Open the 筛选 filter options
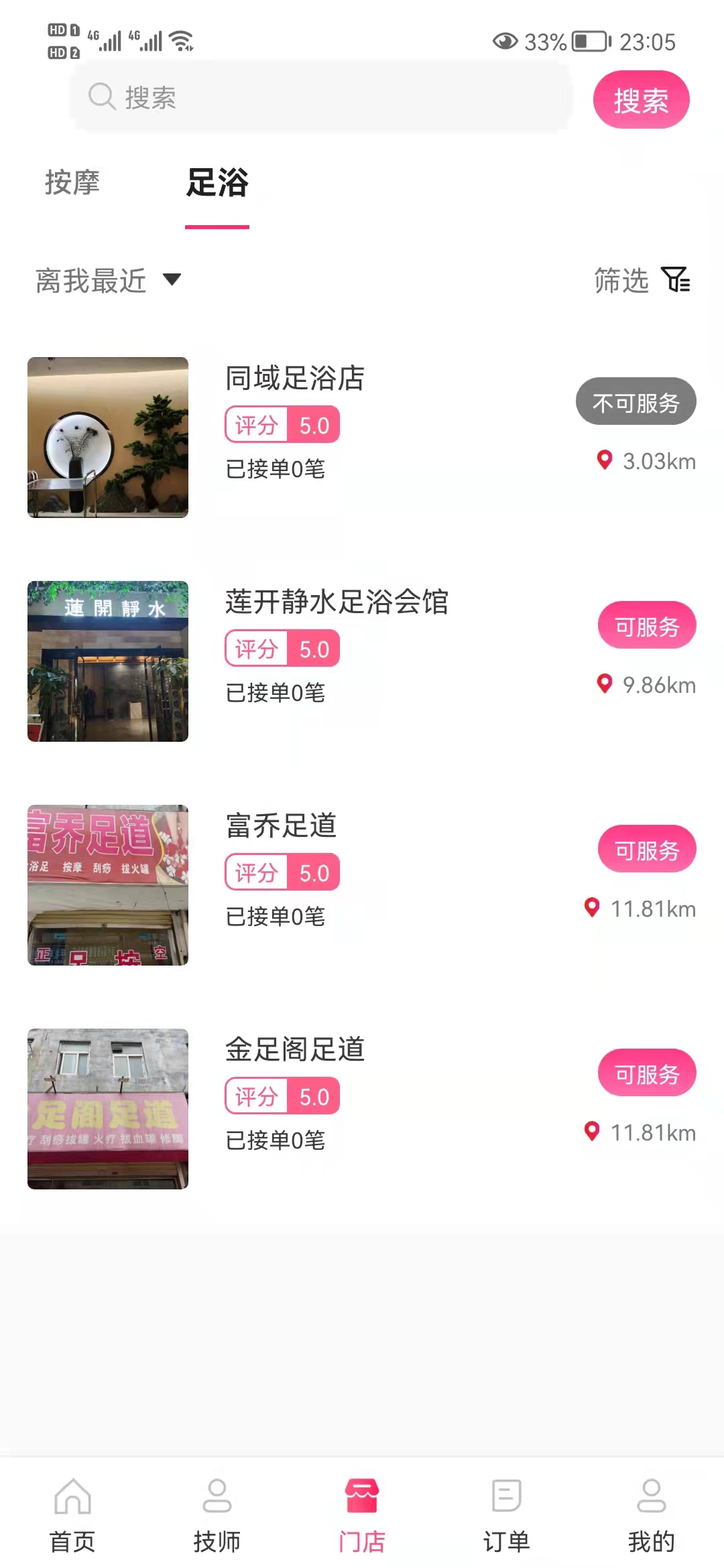 [x=642, y=280]
